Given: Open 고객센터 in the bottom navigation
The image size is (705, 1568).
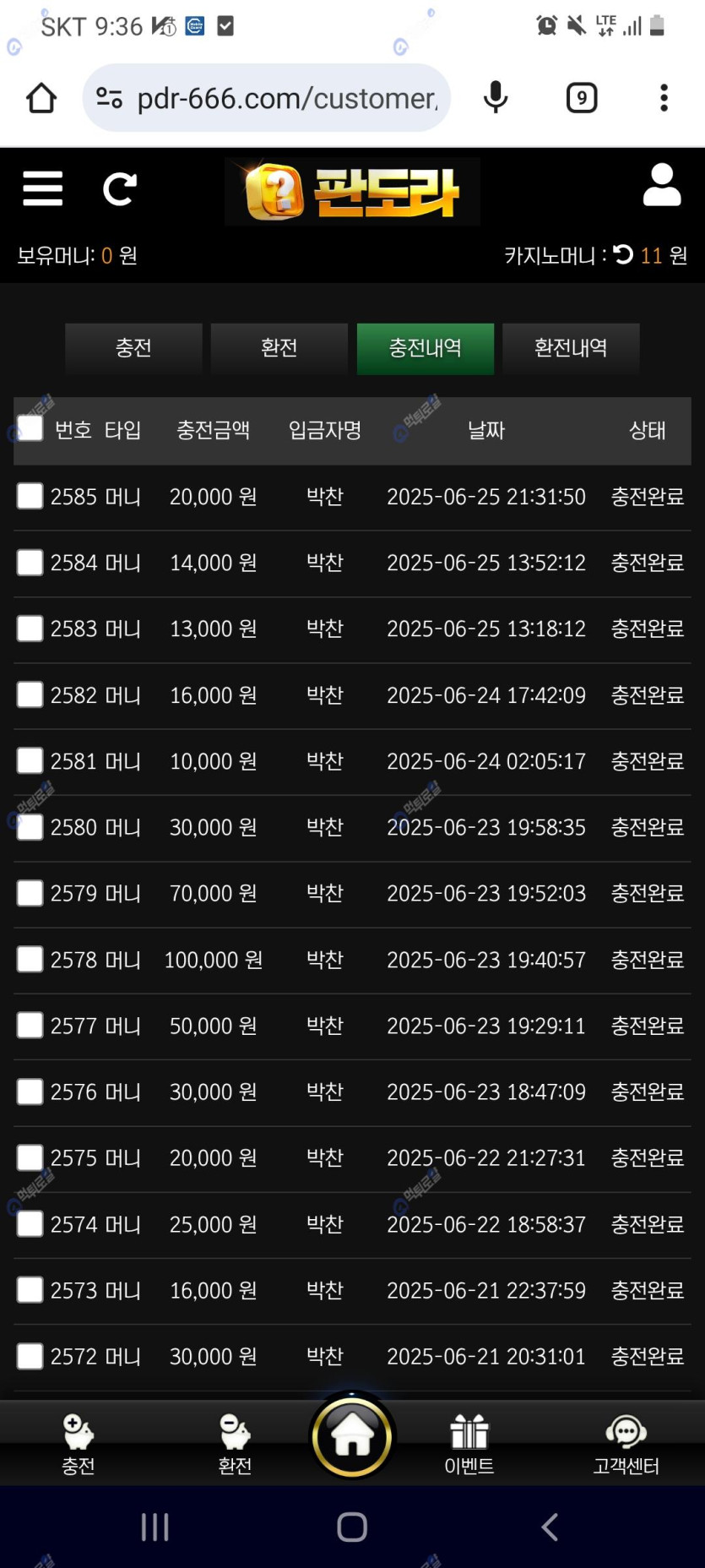Looking at the screenshot, I should [x=626, y=1445].
